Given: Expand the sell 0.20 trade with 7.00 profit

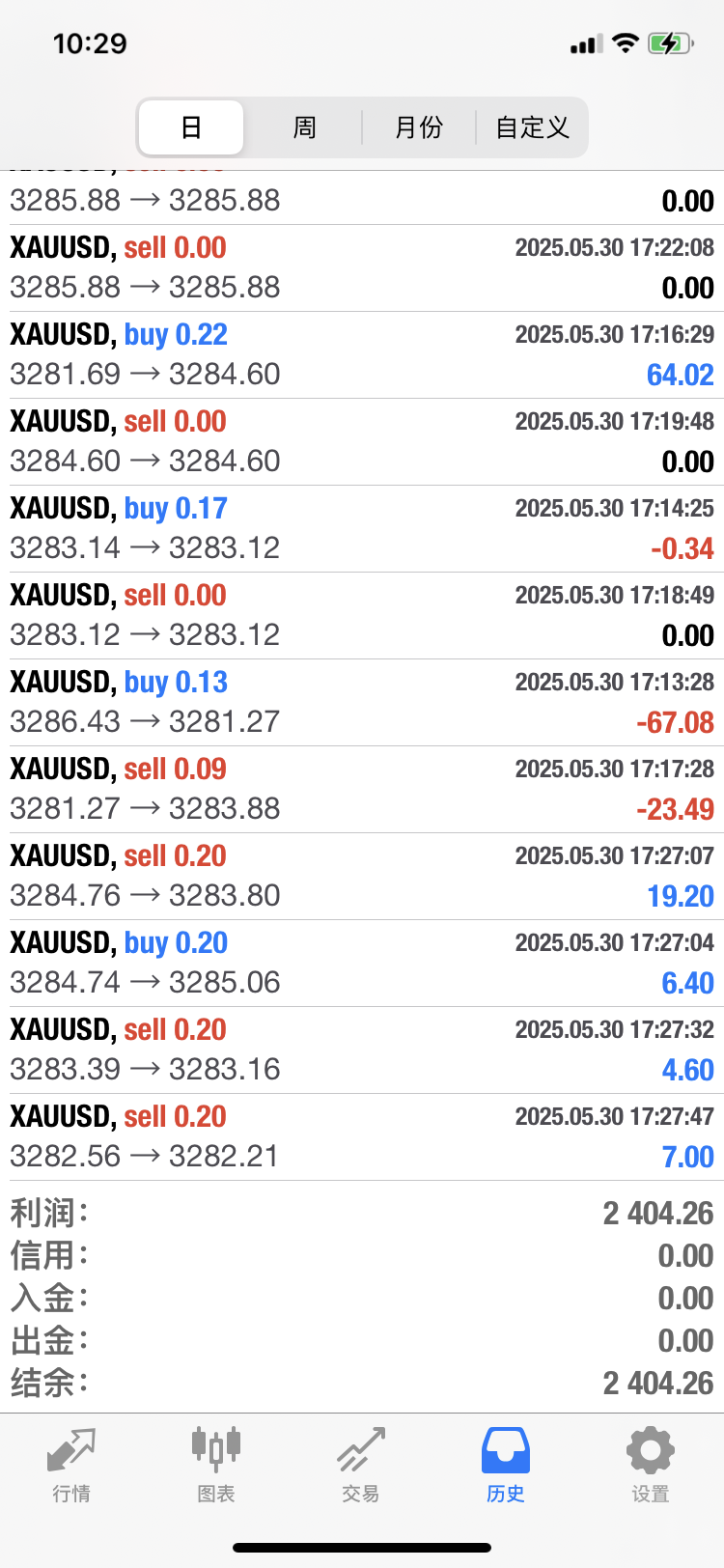Looking at the screenshot, I should click(362, 1136).
